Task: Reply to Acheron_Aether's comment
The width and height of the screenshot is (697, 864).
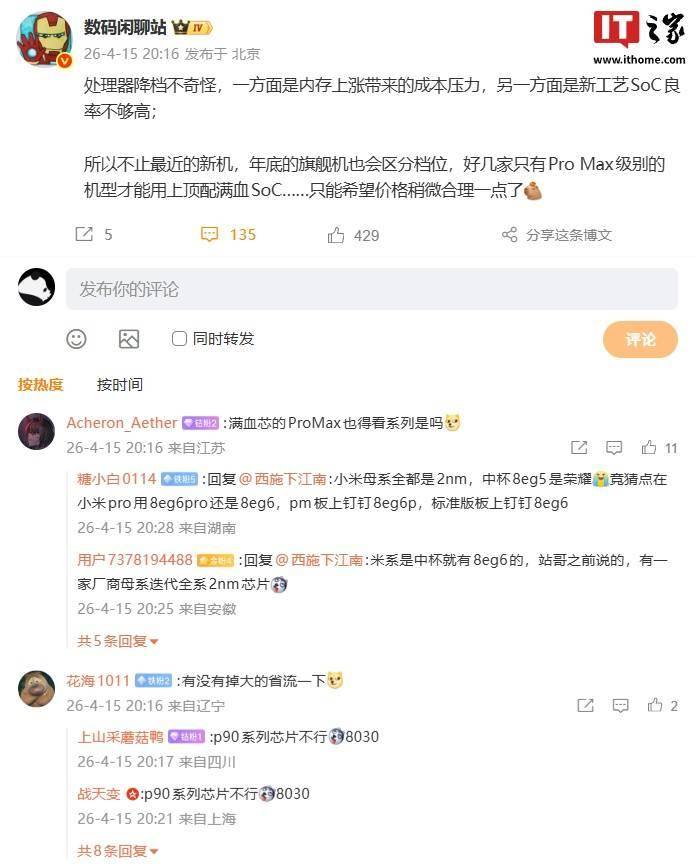Action: coord(614,448)
